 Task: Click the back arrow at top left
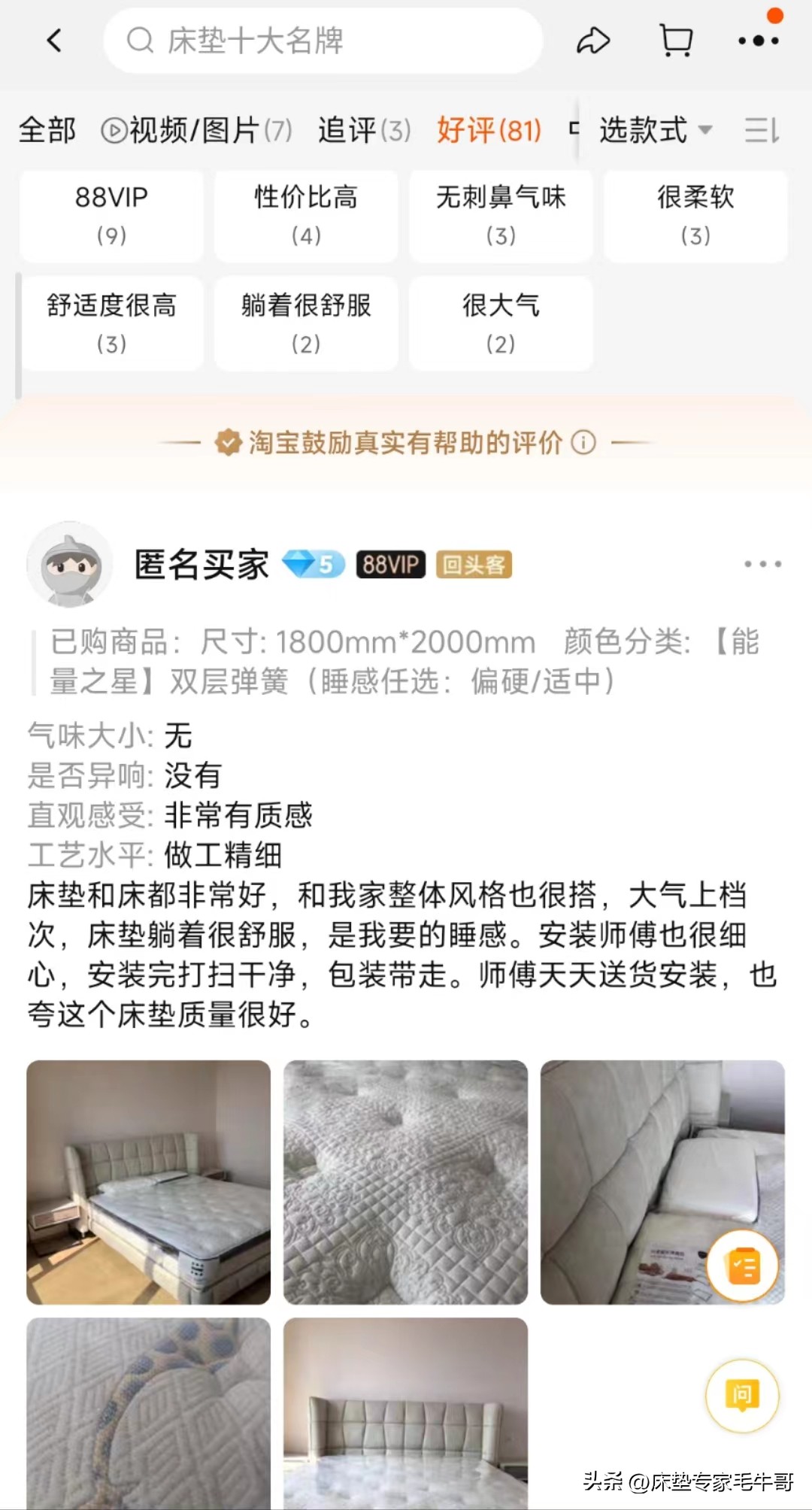(53, 41)
